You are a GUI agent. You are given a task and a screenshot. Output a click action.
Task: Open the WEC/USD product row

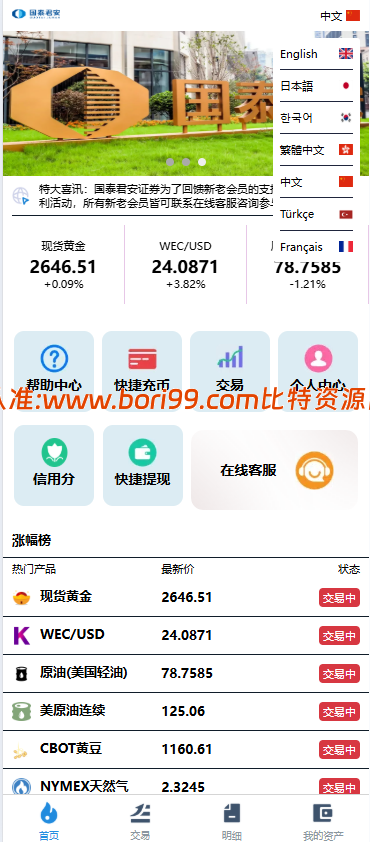185,635
